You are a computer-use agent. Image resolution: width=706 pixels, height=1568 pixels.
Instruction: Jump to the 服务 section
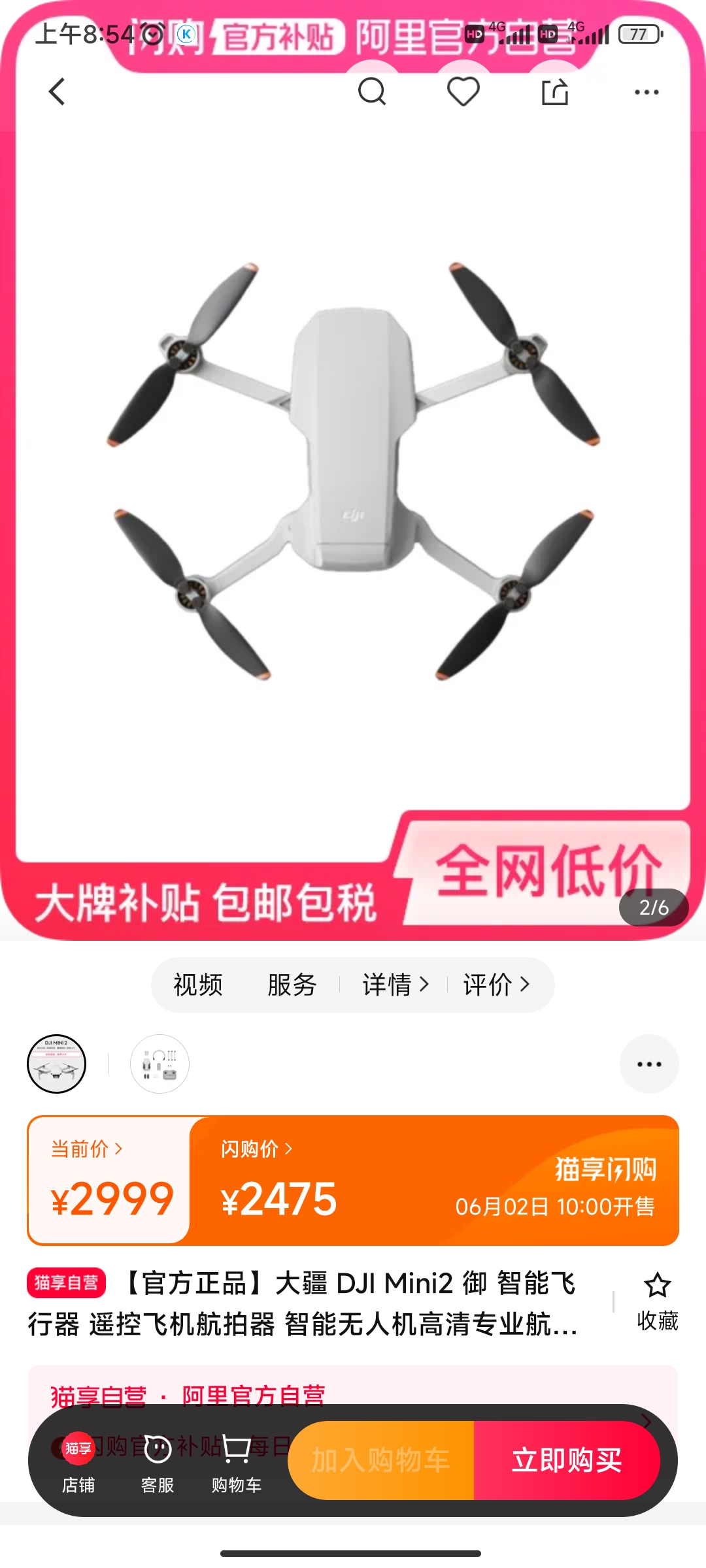point(292,985)
